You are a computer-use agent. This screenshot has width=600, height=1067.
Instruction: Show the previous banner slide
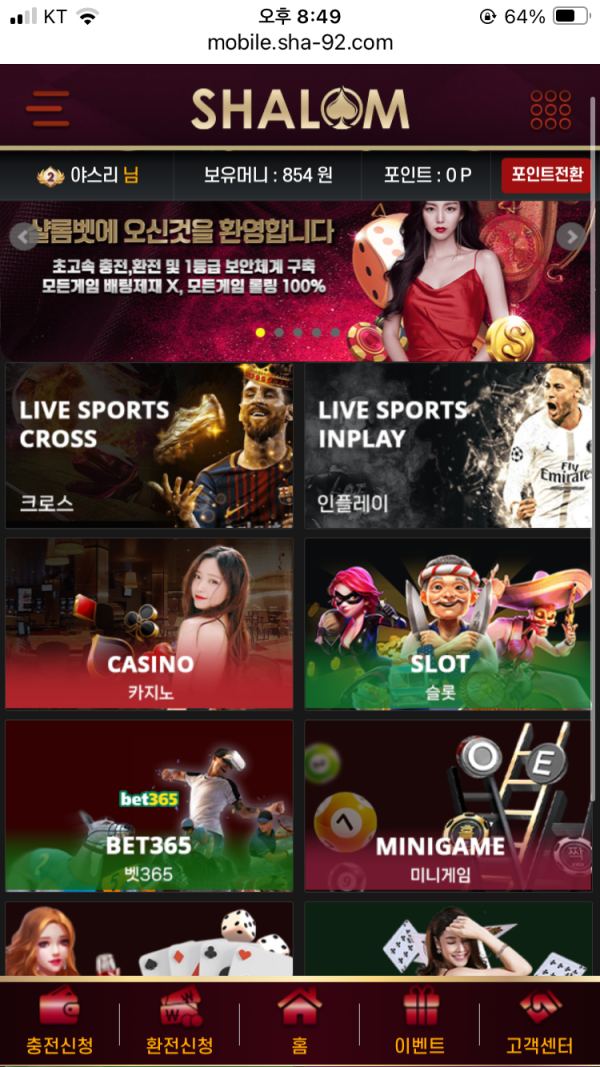click(23, 237)
